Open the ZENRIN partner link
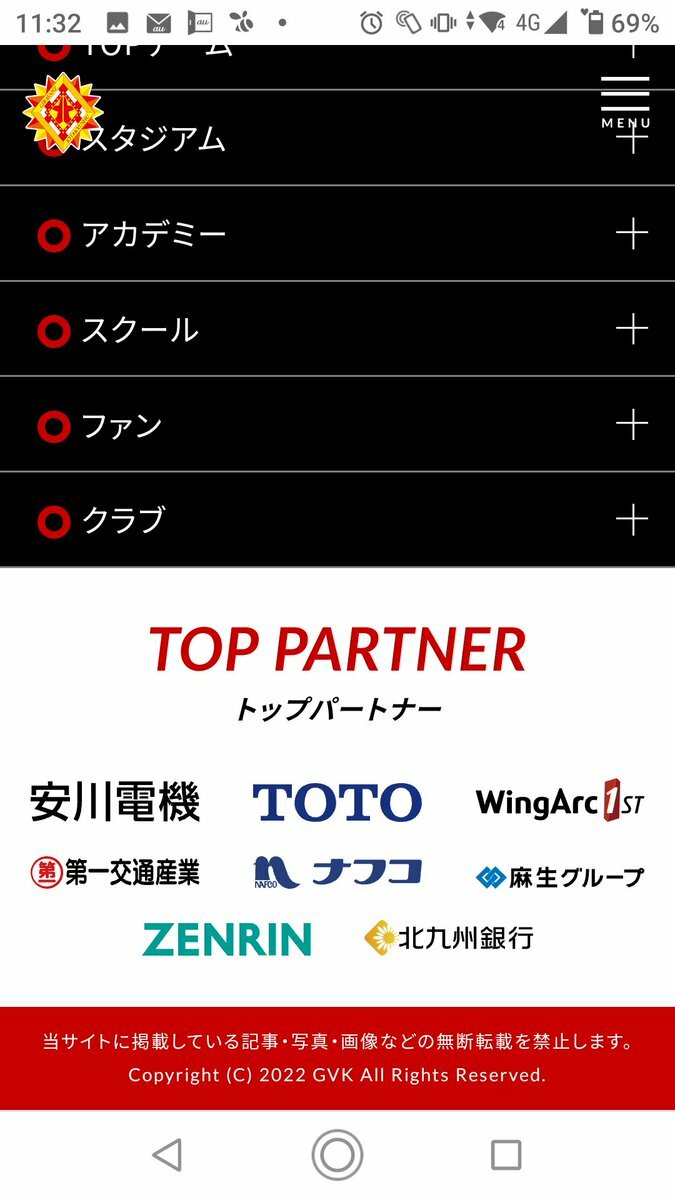This screenshot has height=1200, width=675. click(227, 939)
